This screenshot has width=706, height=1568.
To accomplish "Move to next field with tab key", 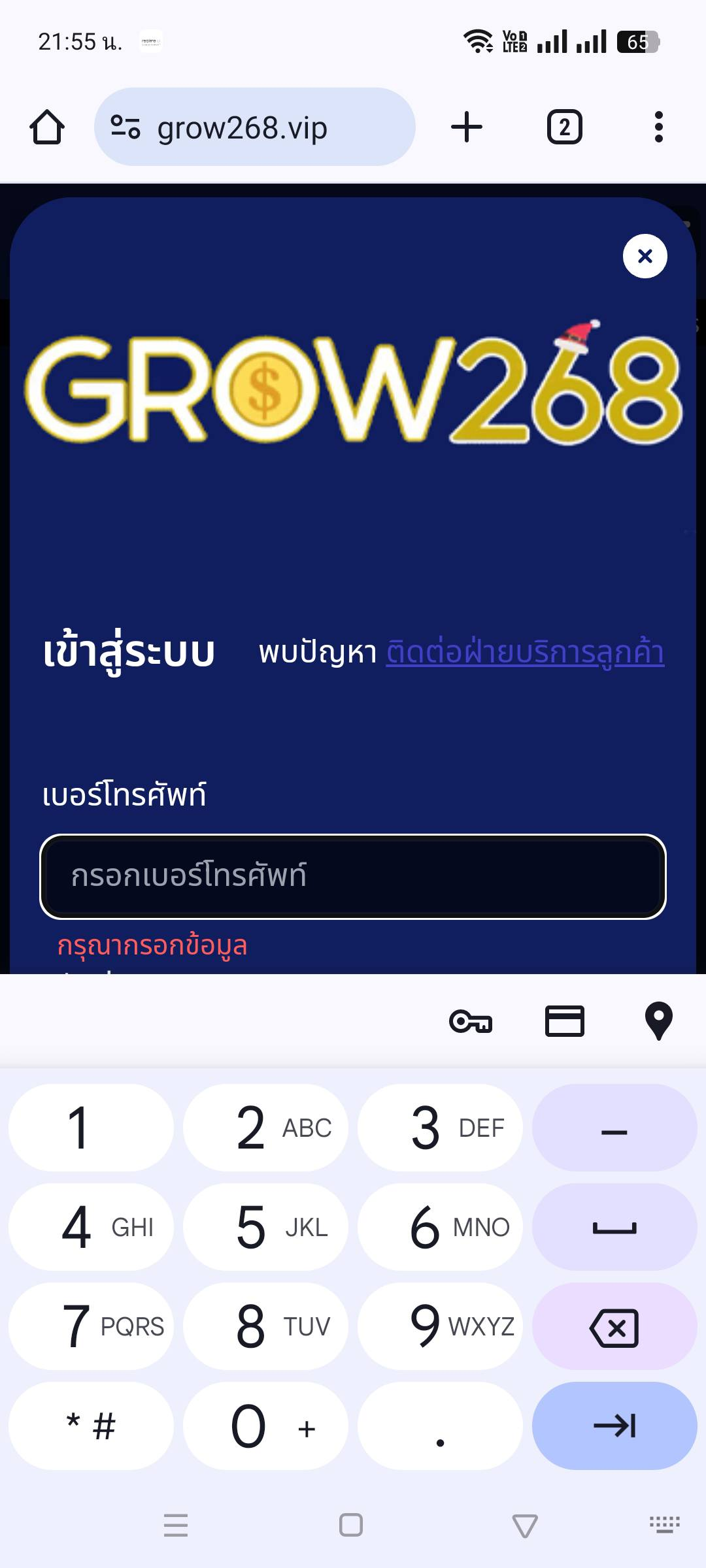I will (614, 1426).
